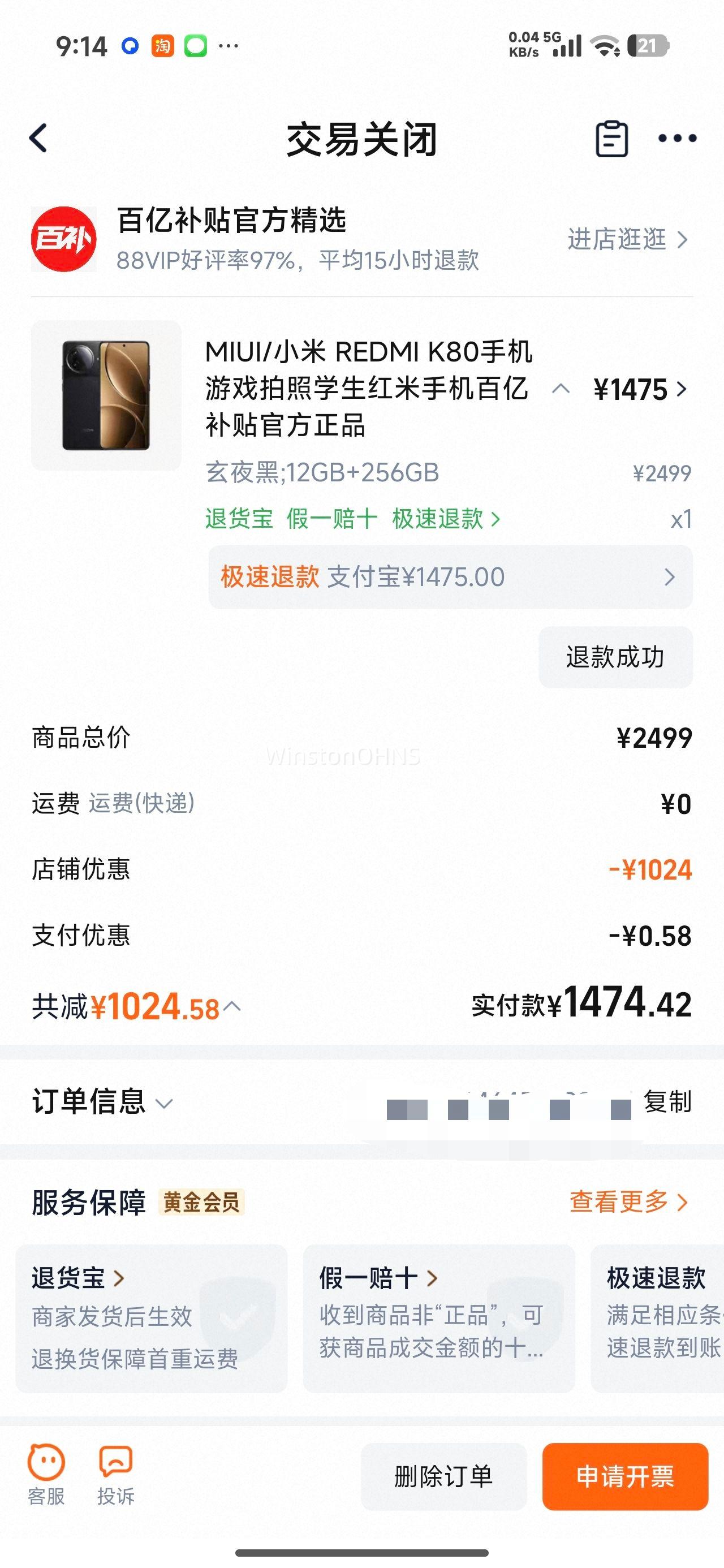Click the Redmi K80 product thumbnail
The image size is (724, 1568).
click(107, 394)
